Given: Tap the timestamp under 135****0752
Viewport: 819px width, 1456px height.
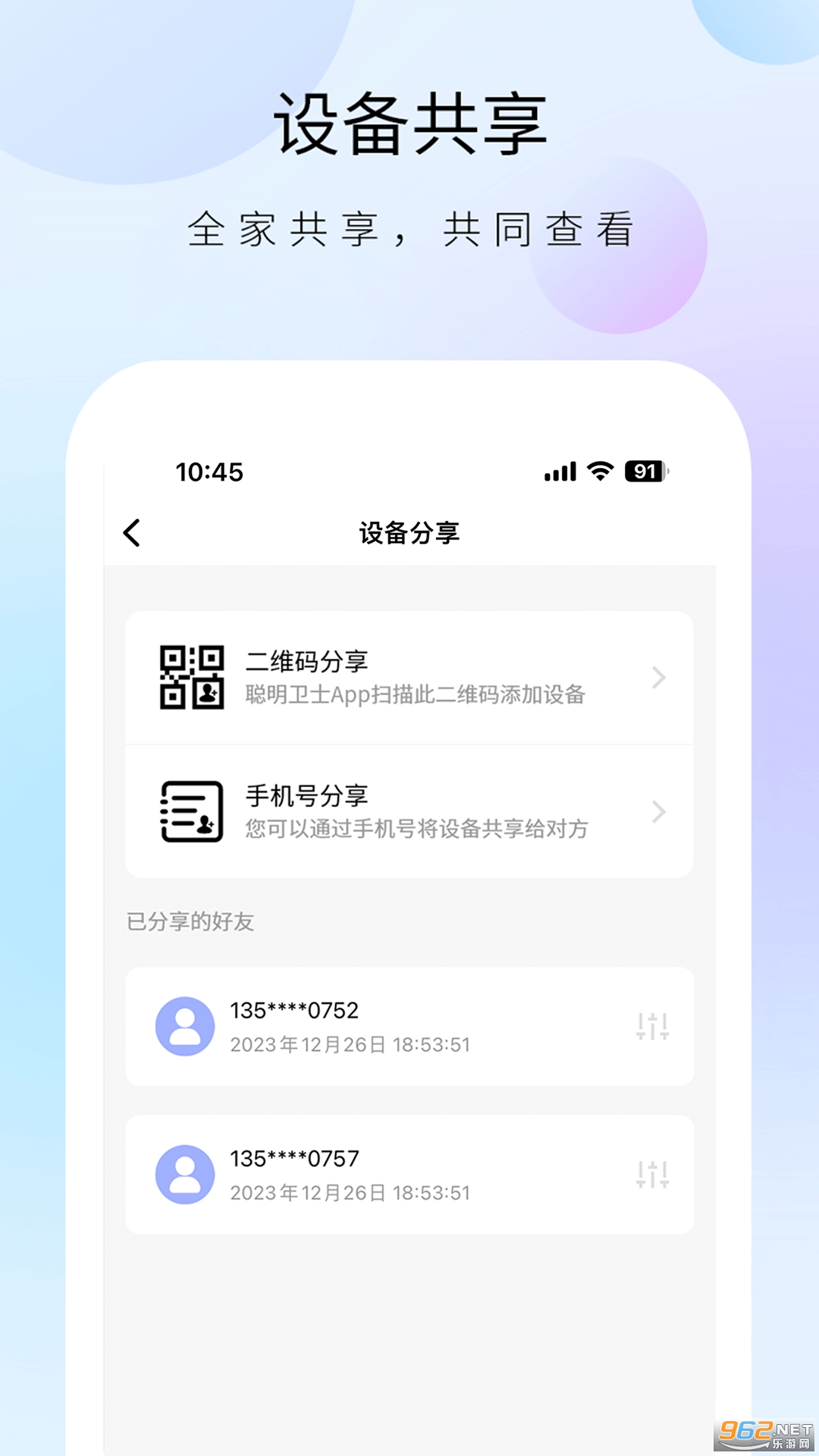Looking at the screenshot, I should click(x=350, y=1045).
